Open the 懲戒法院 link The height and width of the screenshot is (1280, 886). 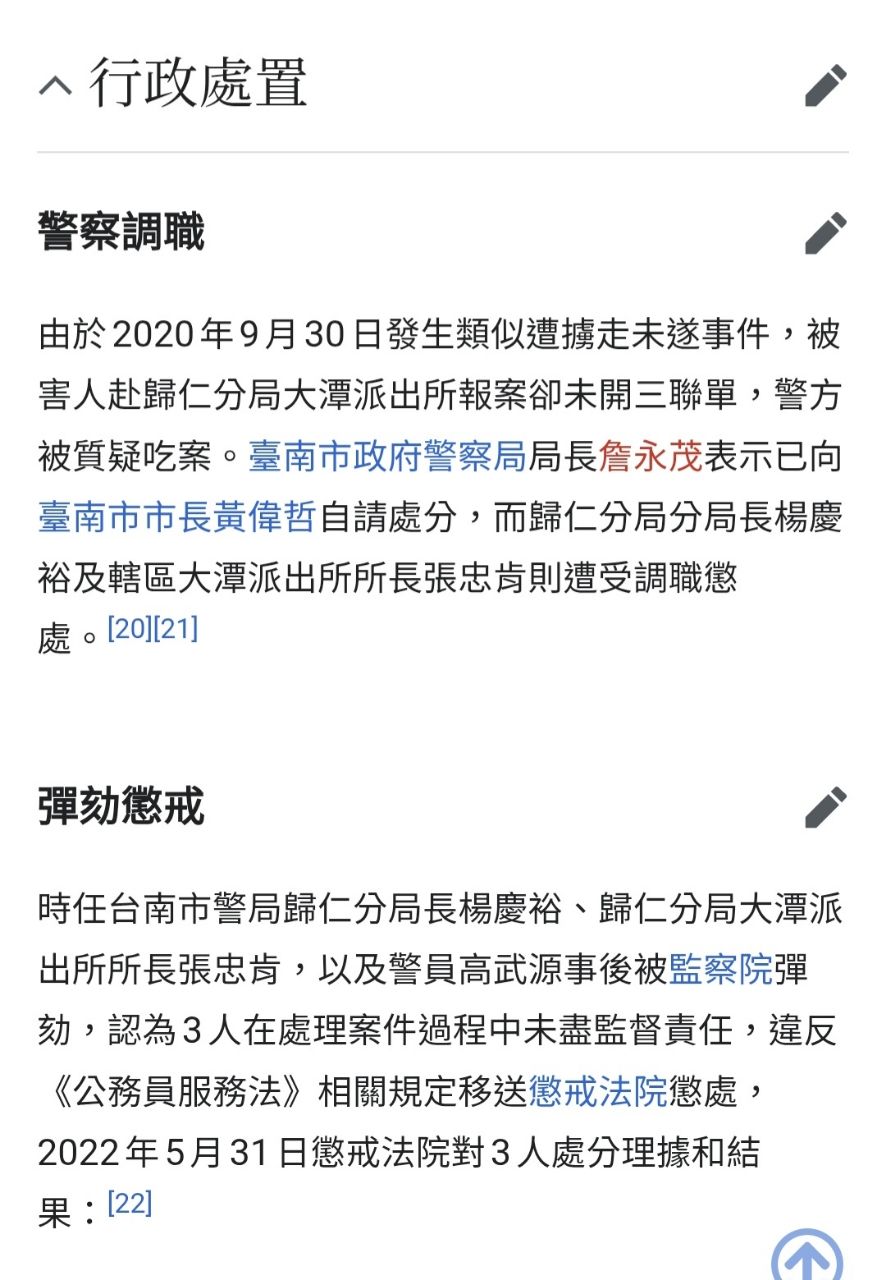598,1091
